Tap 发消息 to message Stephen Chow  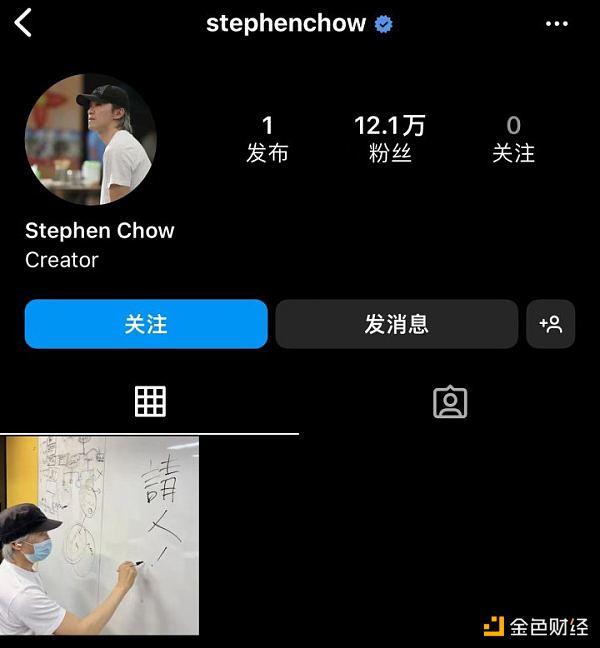(x=396, y=324)
